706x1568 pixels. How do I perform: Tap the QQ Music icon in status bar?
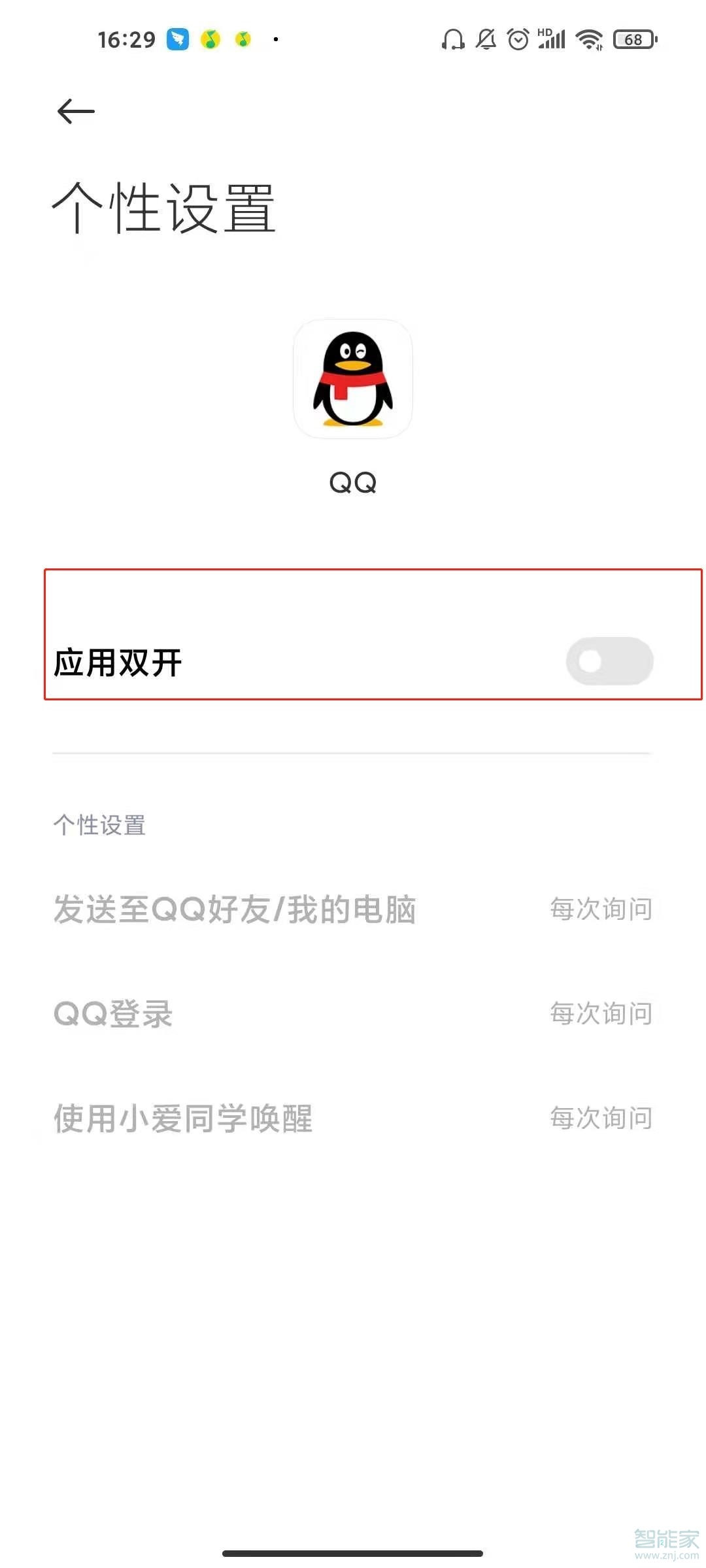[x=209, y=39]
